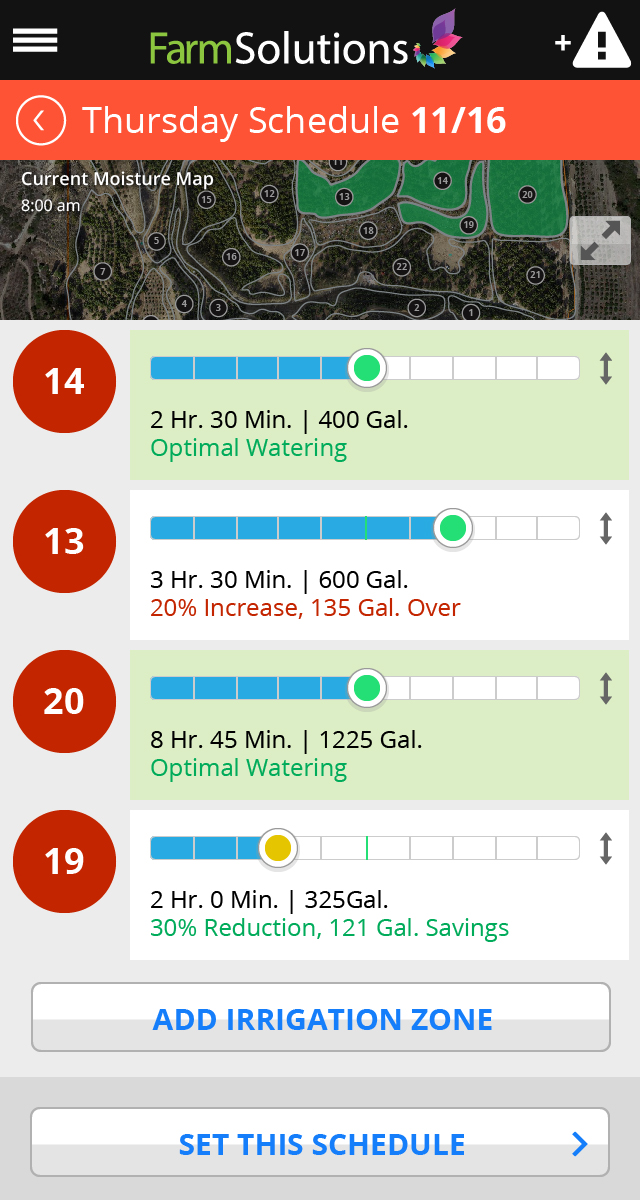Viewport: 640px width, 1200px height.
Task: Open the hamburger menu
Action: [35, 40]
